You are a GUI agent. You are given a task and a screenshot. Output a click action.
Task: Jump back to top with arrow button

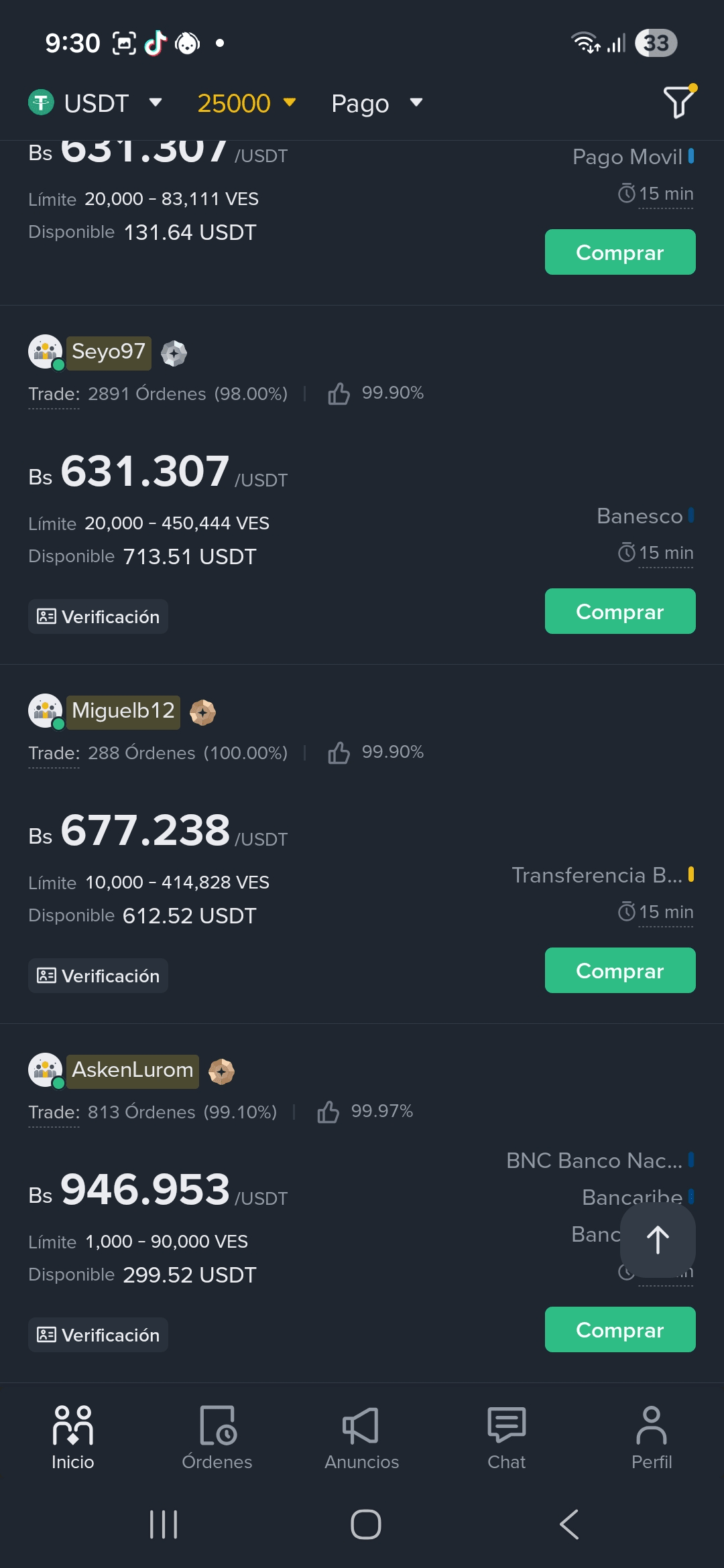[658, 1240]
